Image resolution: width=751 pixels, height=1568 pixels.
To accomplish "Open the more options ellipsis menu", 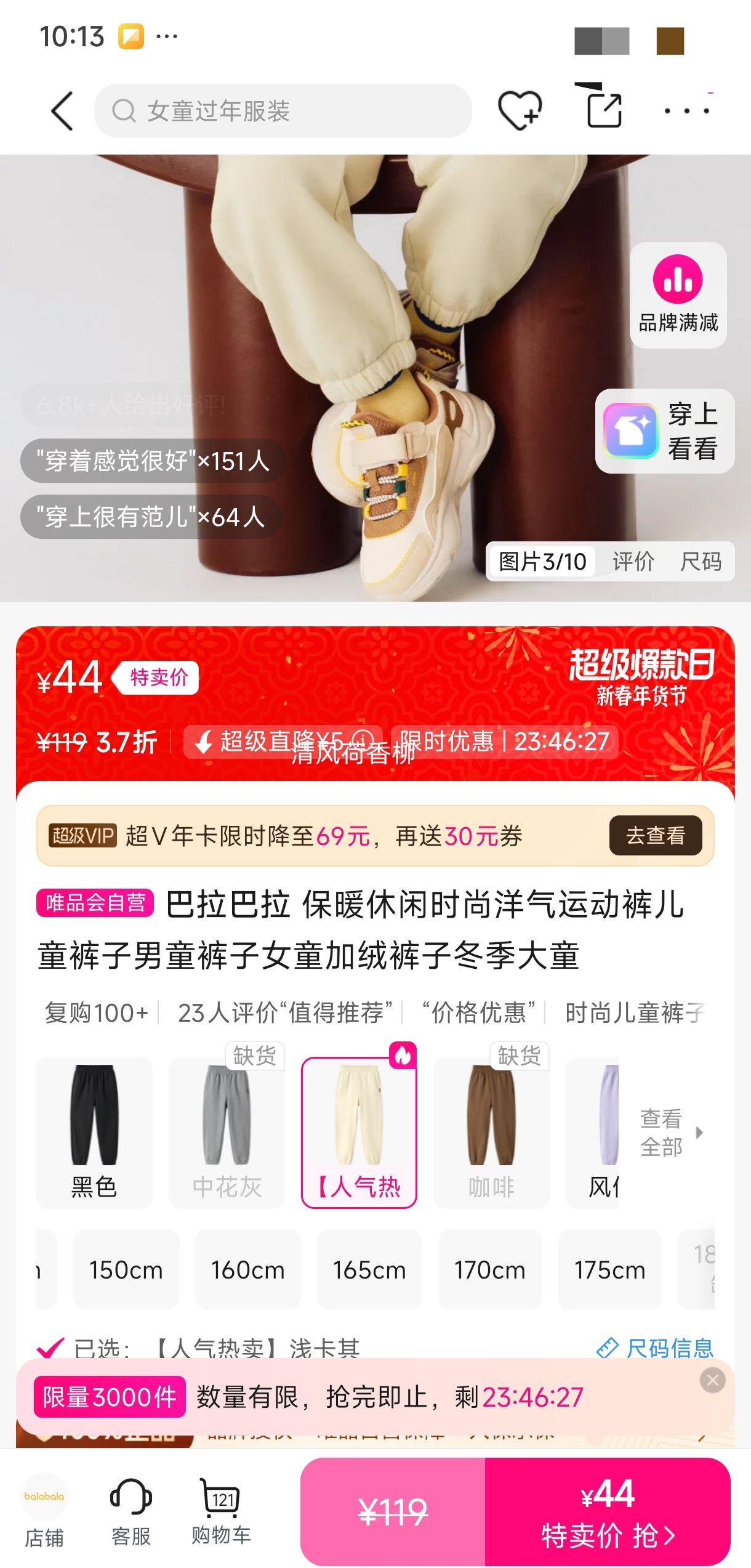I will pyautogui.click(x=688, y=110).
